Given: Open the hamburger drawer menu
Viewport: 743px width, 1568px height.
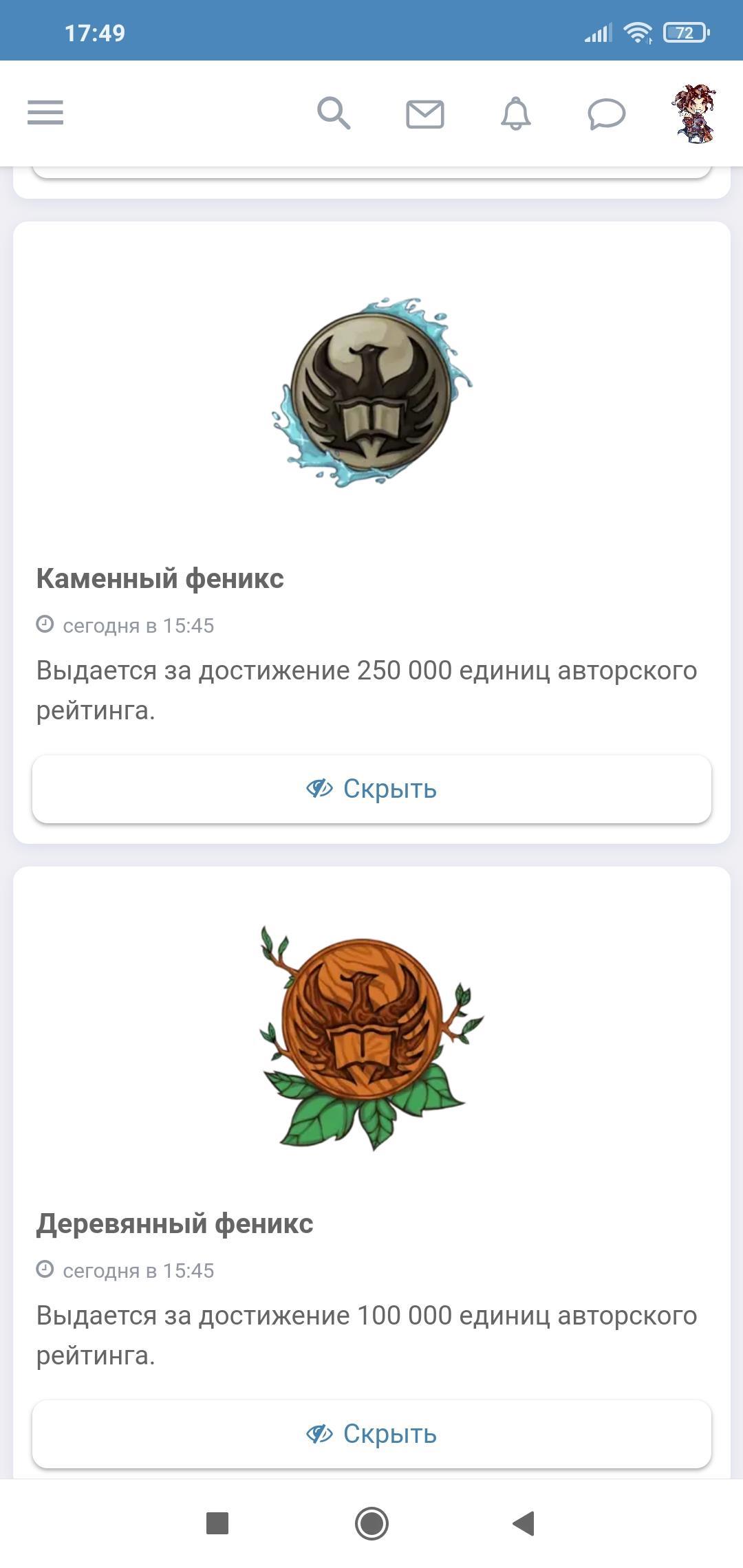Looking at the screenshot, I should point(45,113).
